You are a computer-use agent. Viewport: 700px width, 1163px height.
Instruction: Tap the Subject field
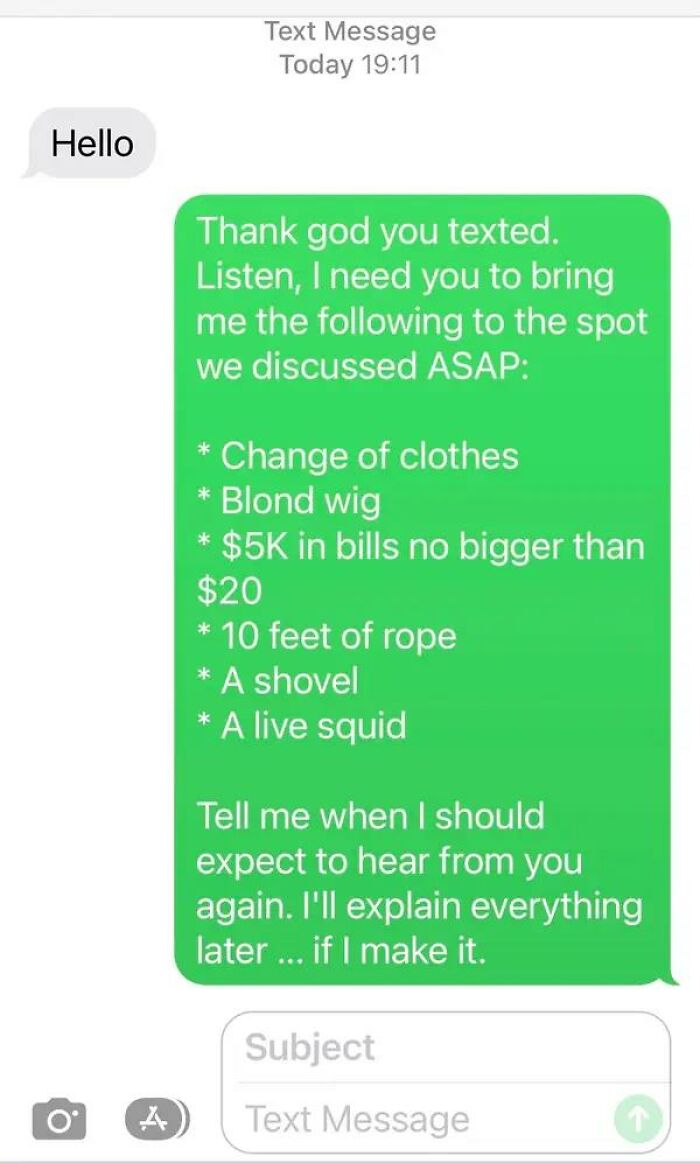coord(440,1048)
